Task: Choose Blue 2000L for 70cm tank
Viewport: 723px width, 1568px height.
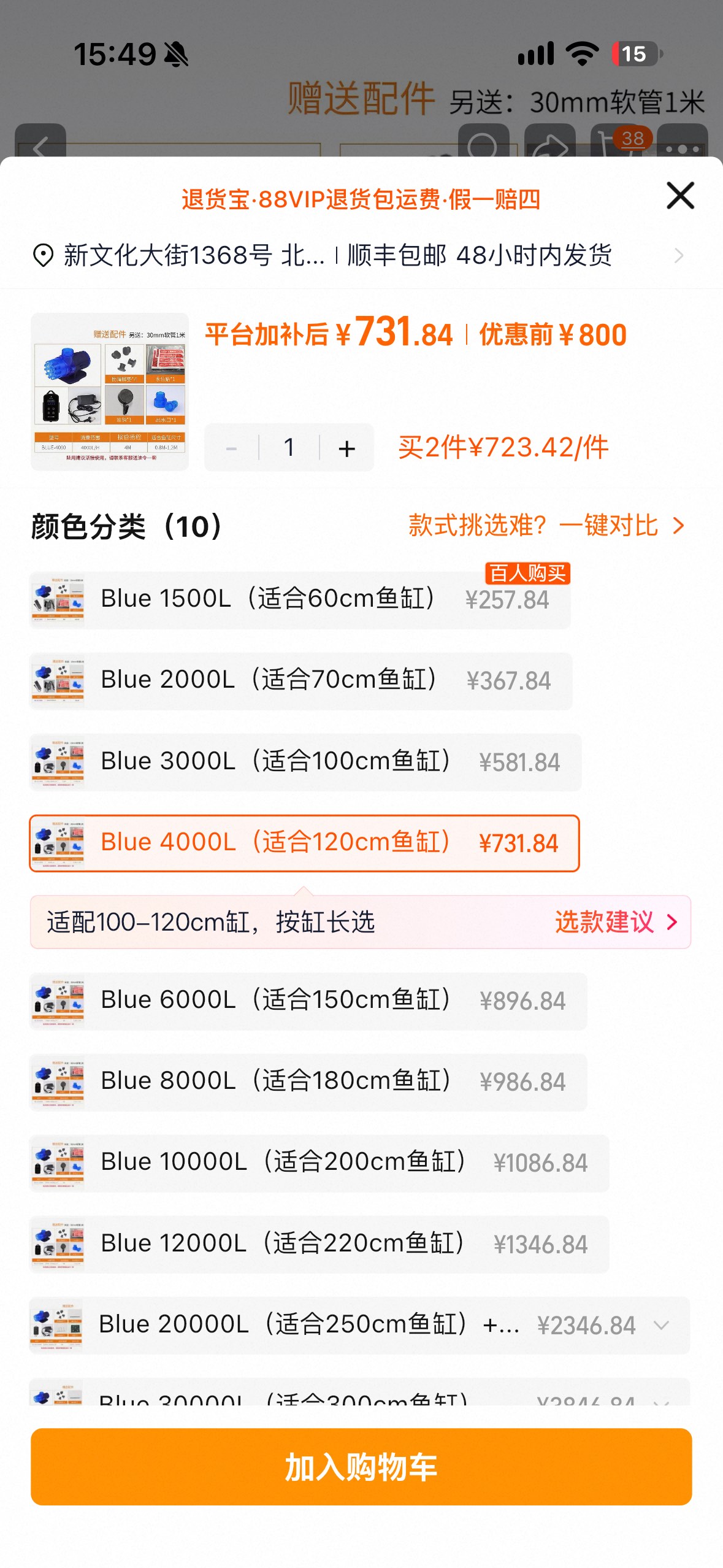Action: [301, 681]
